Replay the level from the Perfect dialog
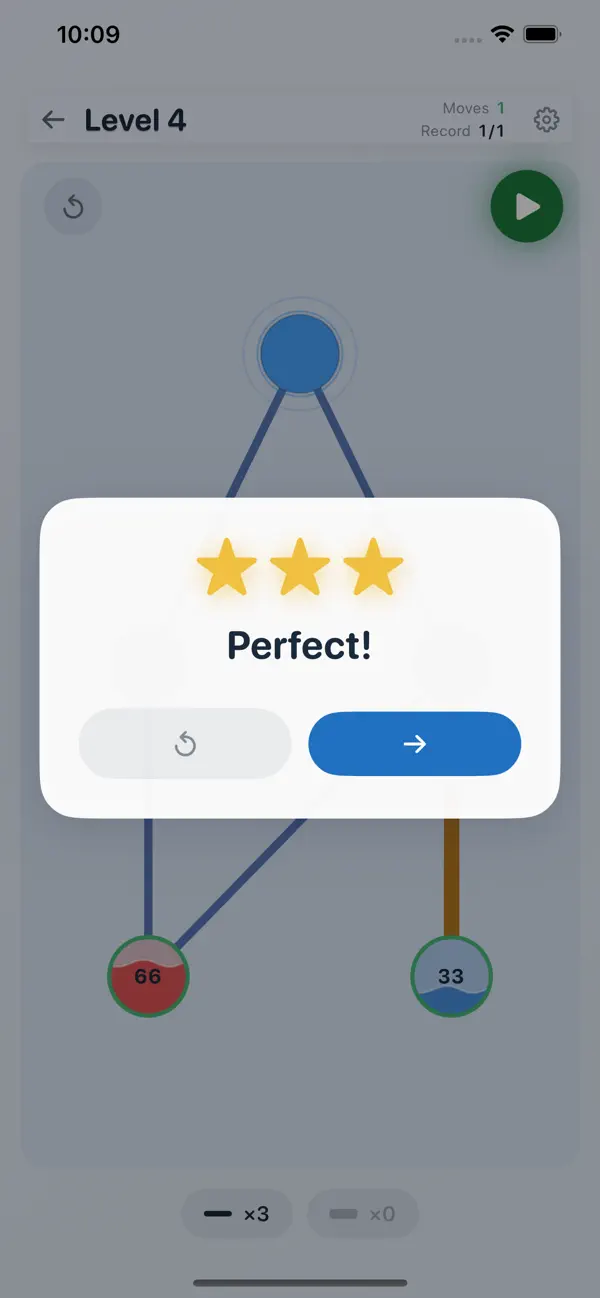 (185, 744)
